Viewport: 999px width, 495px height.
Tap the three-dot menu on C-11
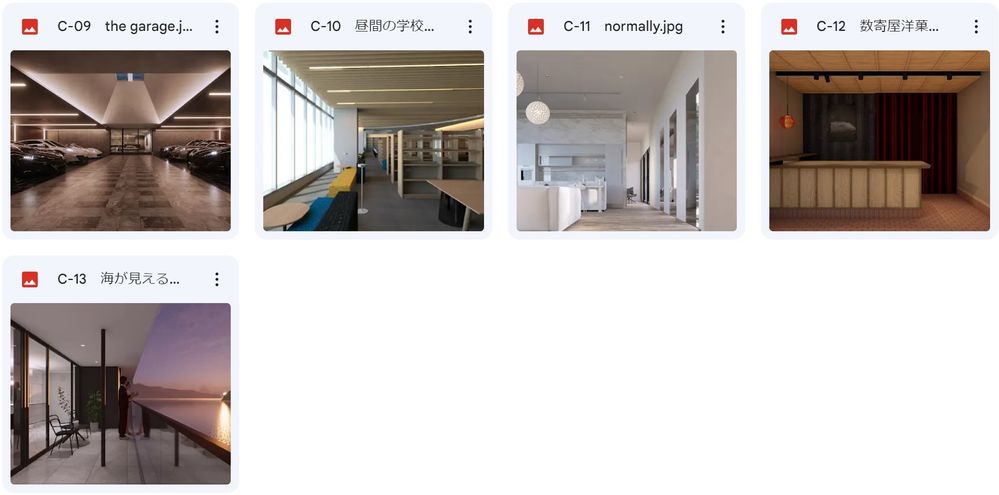[x=723, y=27]
